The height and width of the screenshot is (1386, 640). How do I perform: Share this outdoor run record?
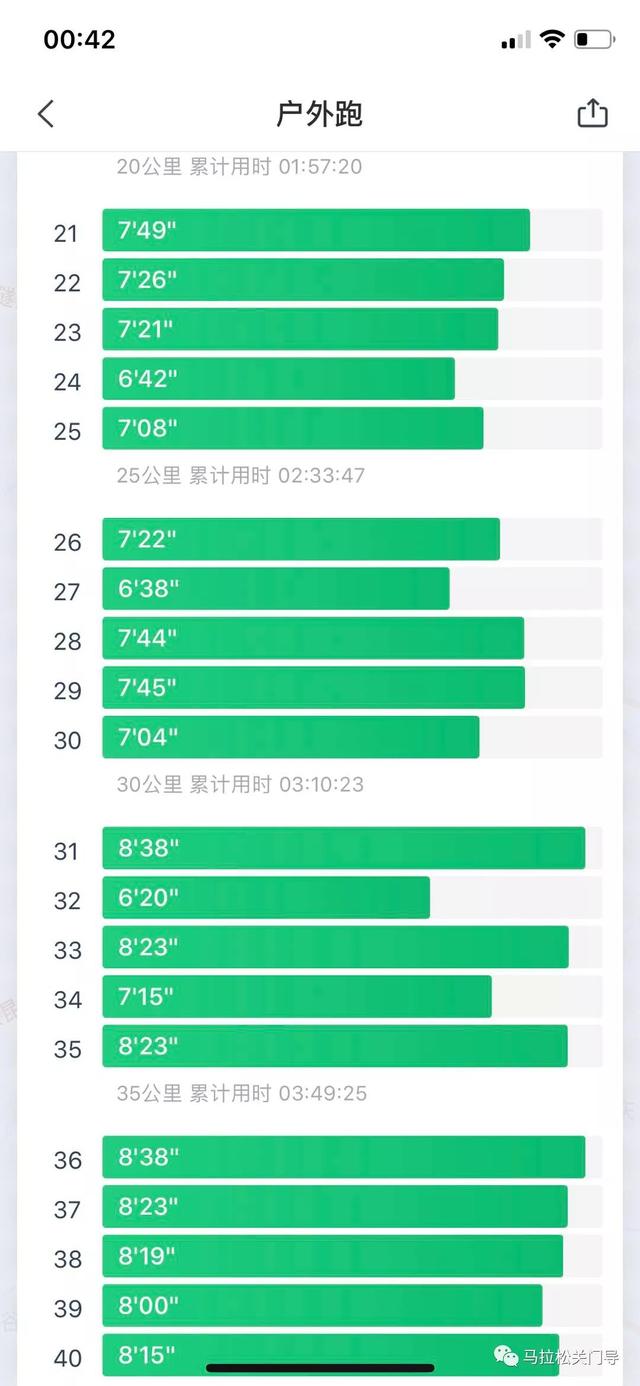click(592, 113)
